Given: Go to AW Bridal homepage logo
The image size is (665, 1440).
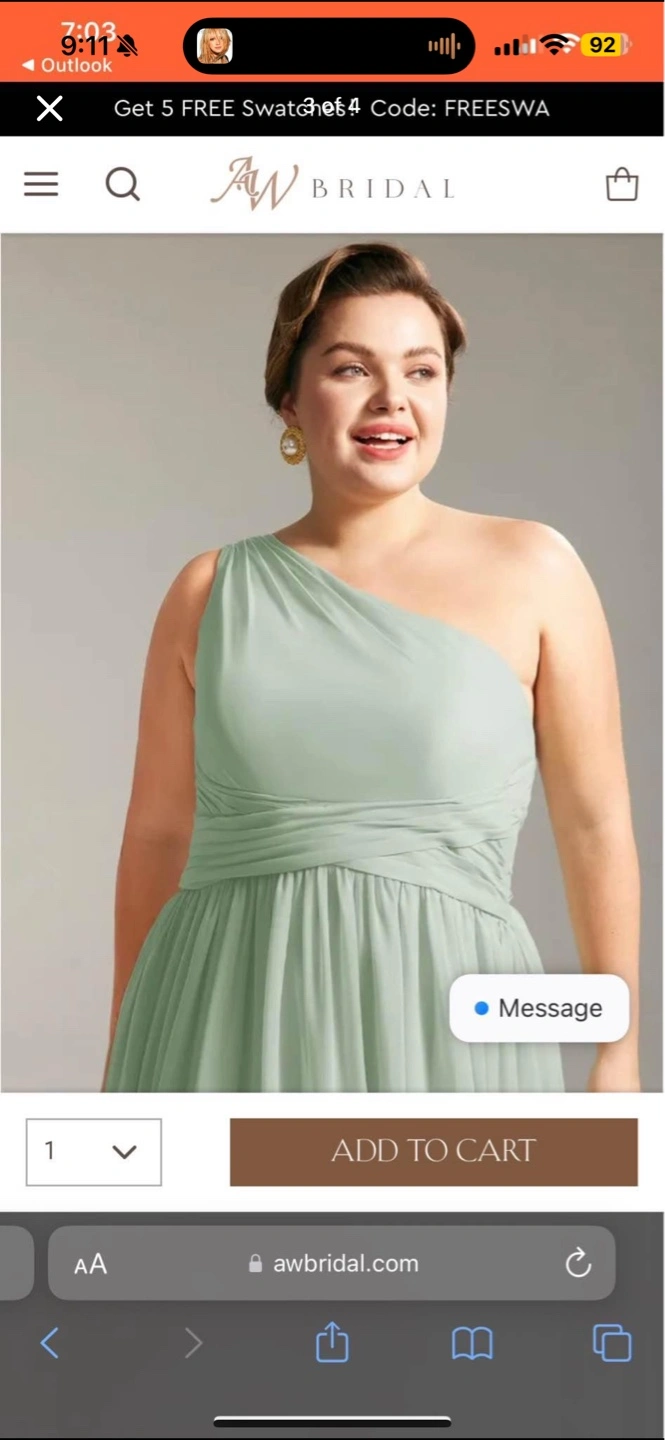Looking at the screenshot, I should pyautogui.click(x=332, y=185).
